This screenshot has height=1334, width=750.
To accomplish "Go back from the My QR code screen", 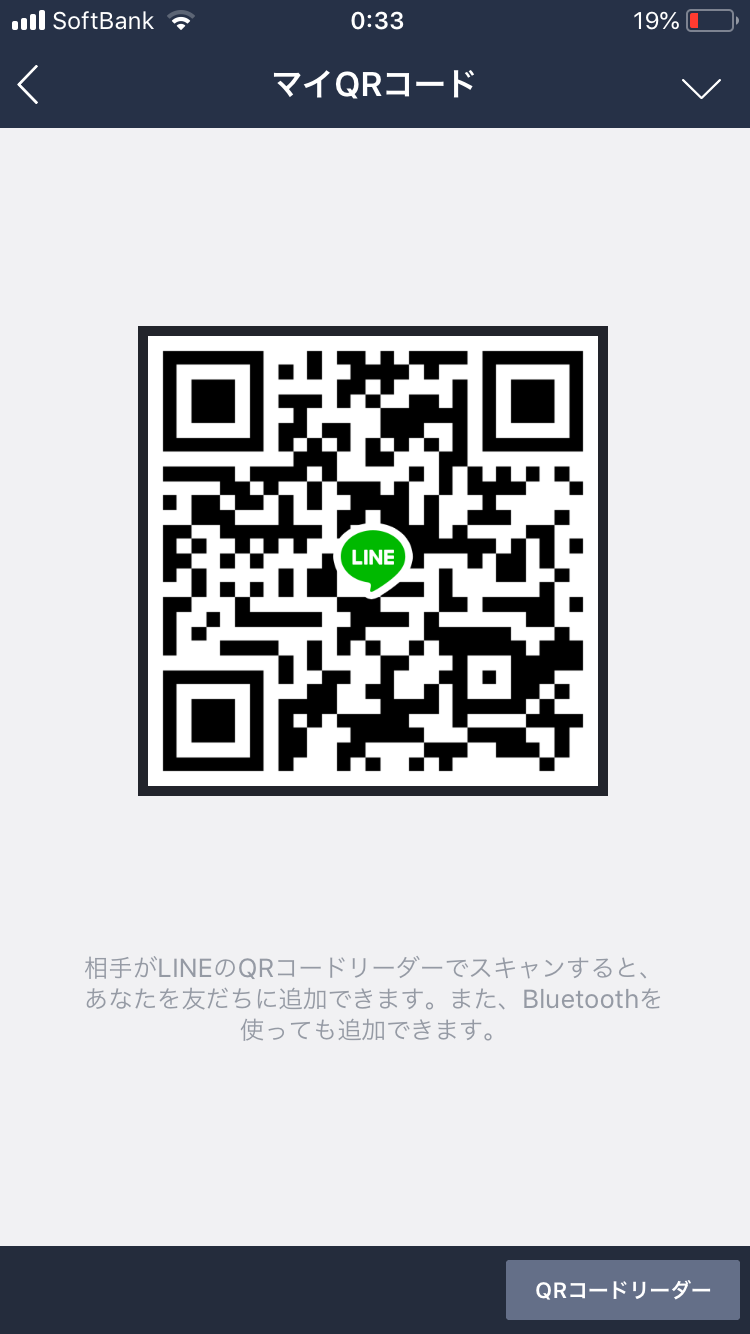I will (x=29, y=86).
